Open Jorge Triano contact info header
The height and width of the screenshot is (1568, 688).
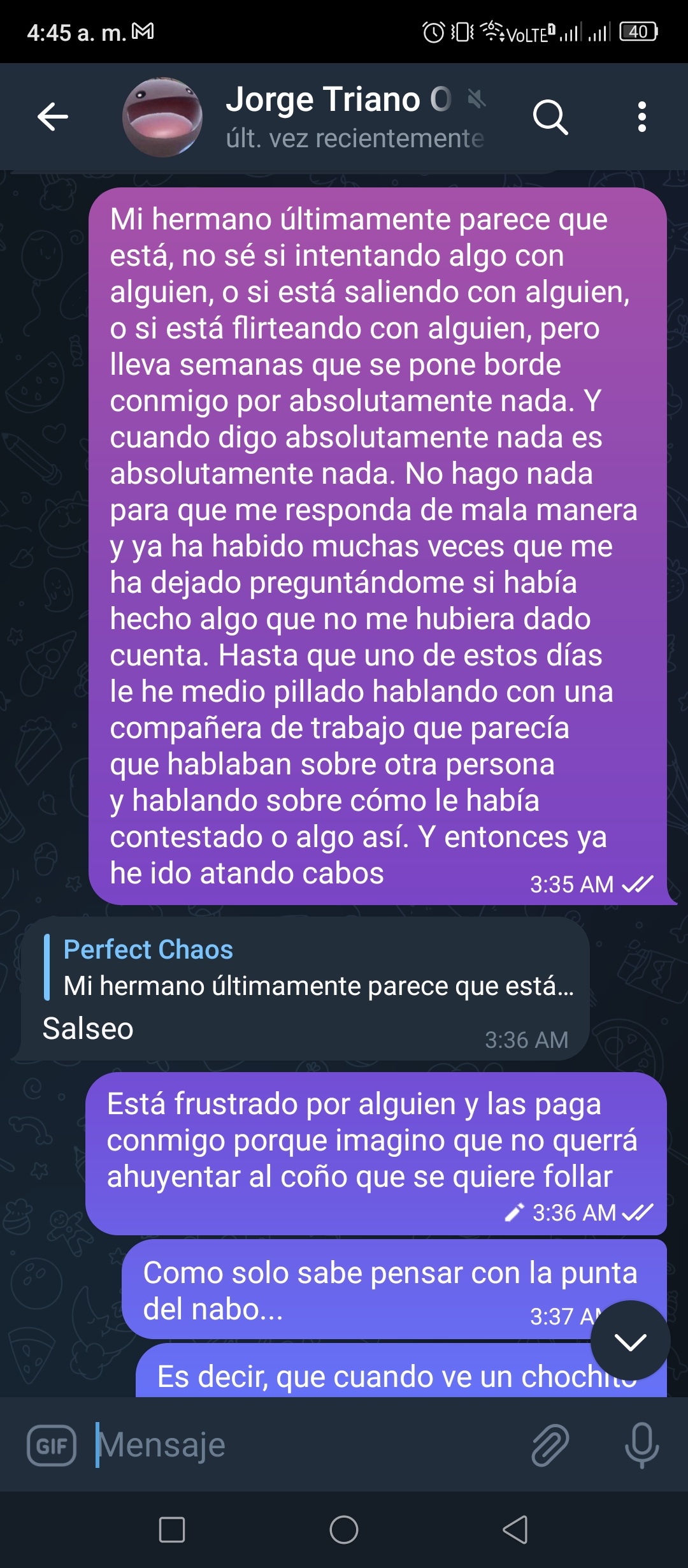(x=355, y=117)
